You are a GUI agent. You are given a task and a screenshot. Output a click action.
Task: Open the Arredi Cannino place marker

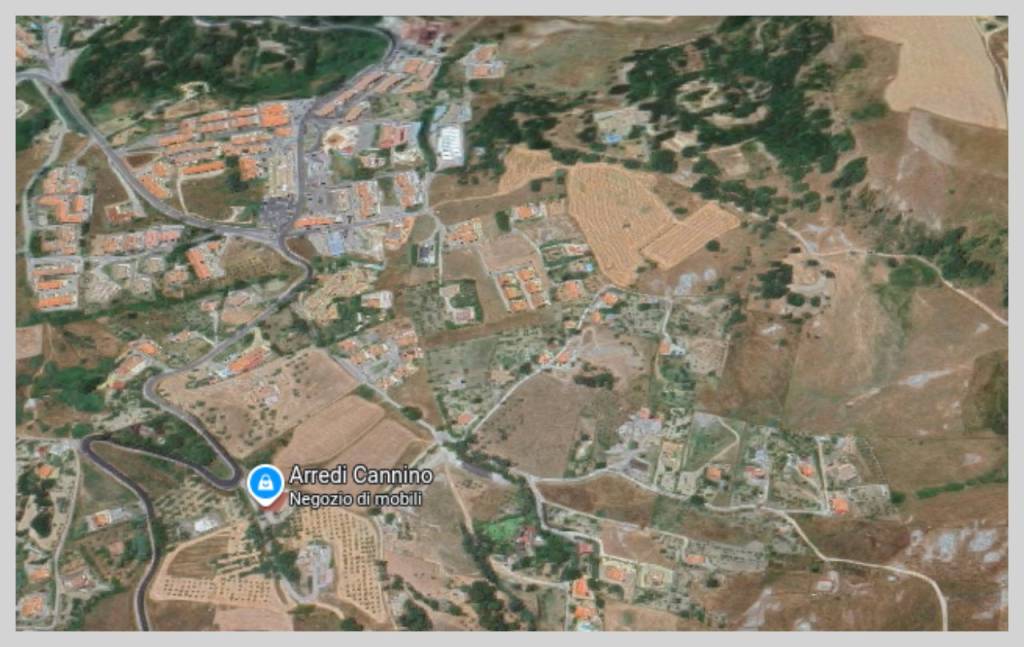pyautogui.click(x=265, y=483)
